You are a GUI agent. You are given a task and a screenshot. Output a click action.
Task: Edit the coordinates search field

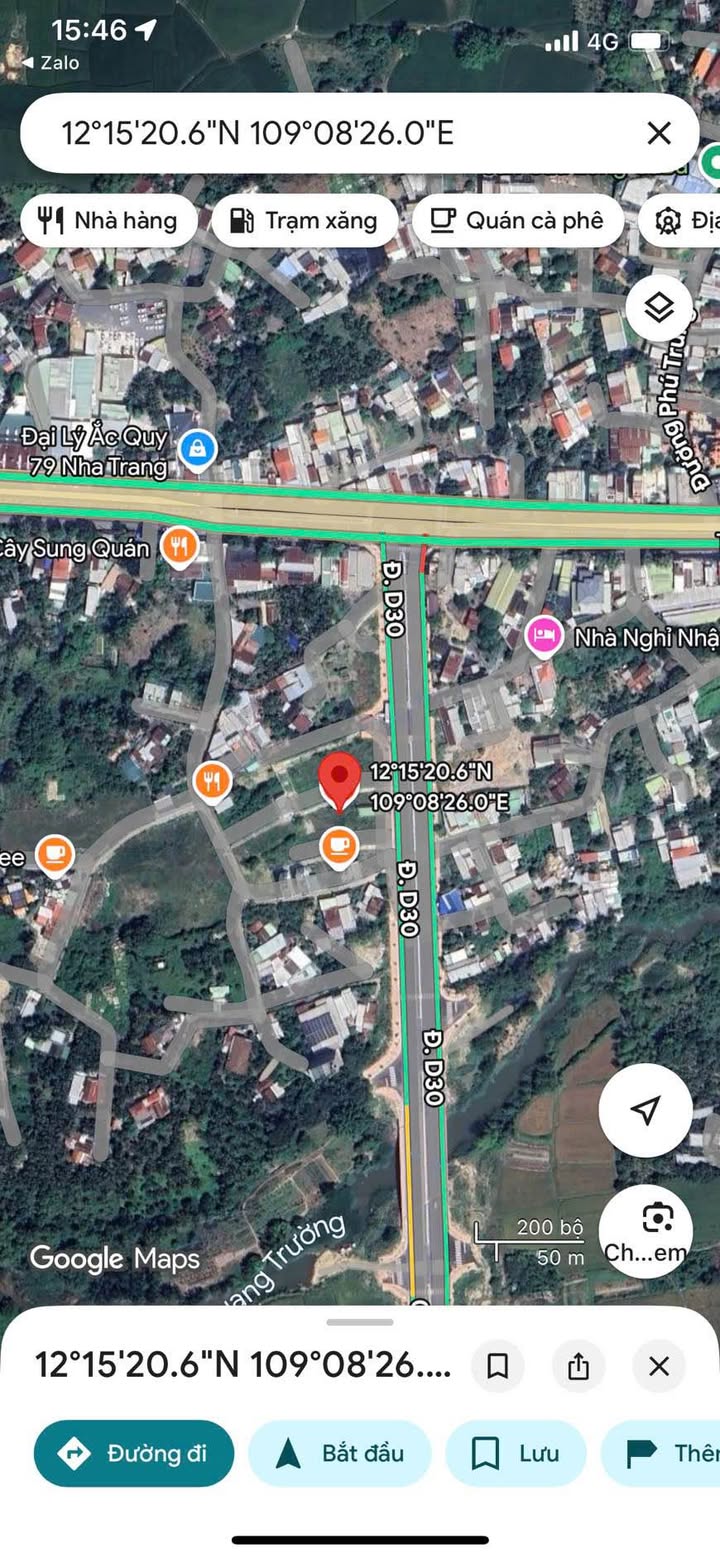pyautogui.click(x=300, y=133)
